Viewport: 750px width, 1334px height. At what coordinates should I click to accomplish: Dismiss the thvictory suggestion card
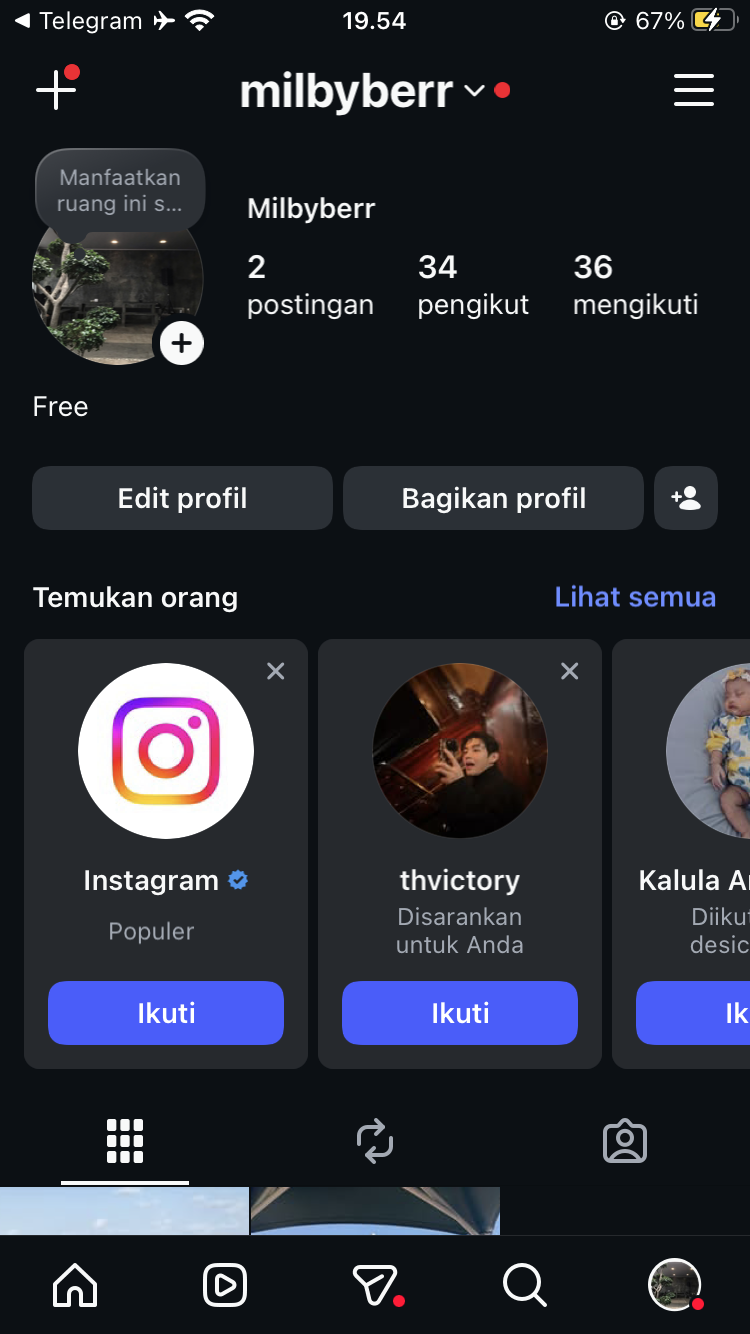point(570,671)
